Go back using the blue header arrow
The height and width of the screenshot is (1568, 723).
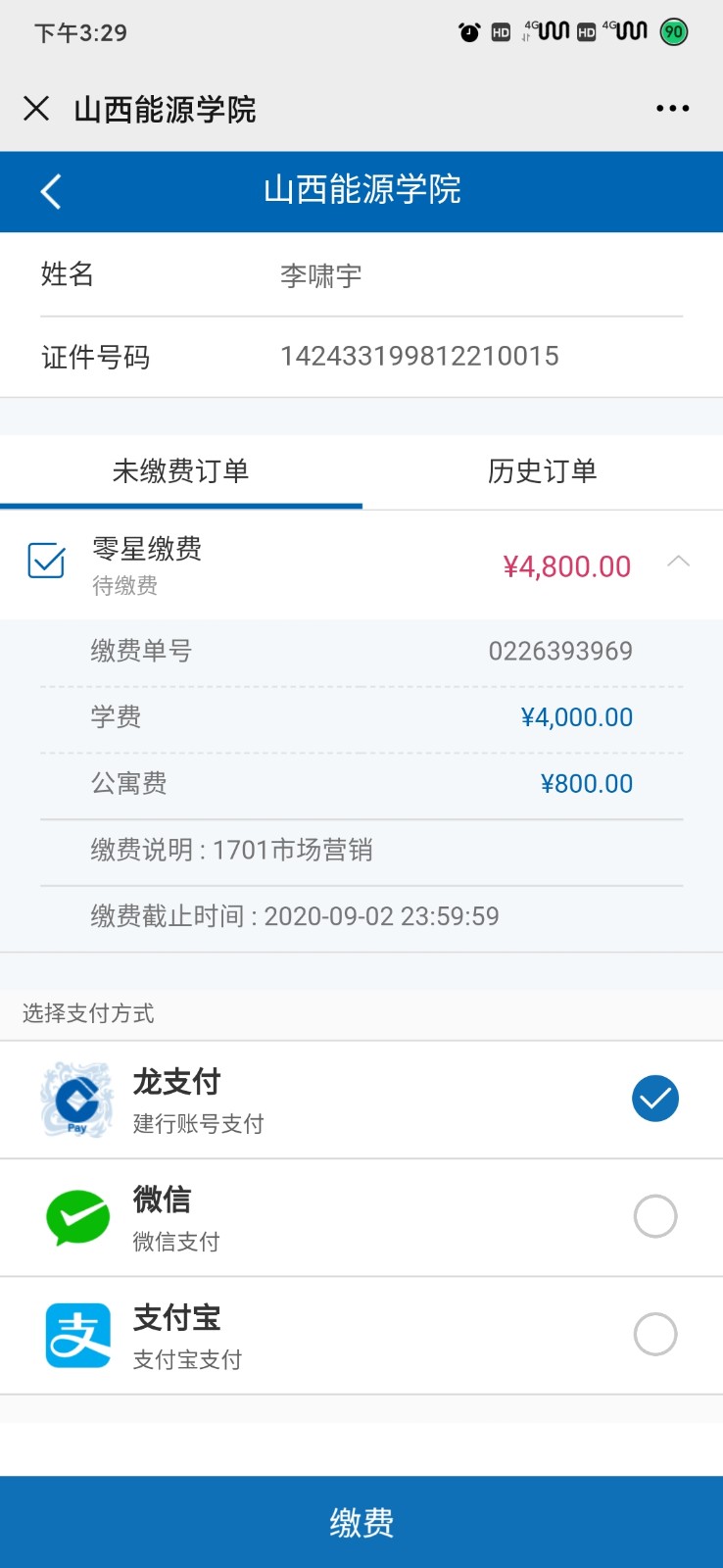pyautogui.click(x=51, y=191)
